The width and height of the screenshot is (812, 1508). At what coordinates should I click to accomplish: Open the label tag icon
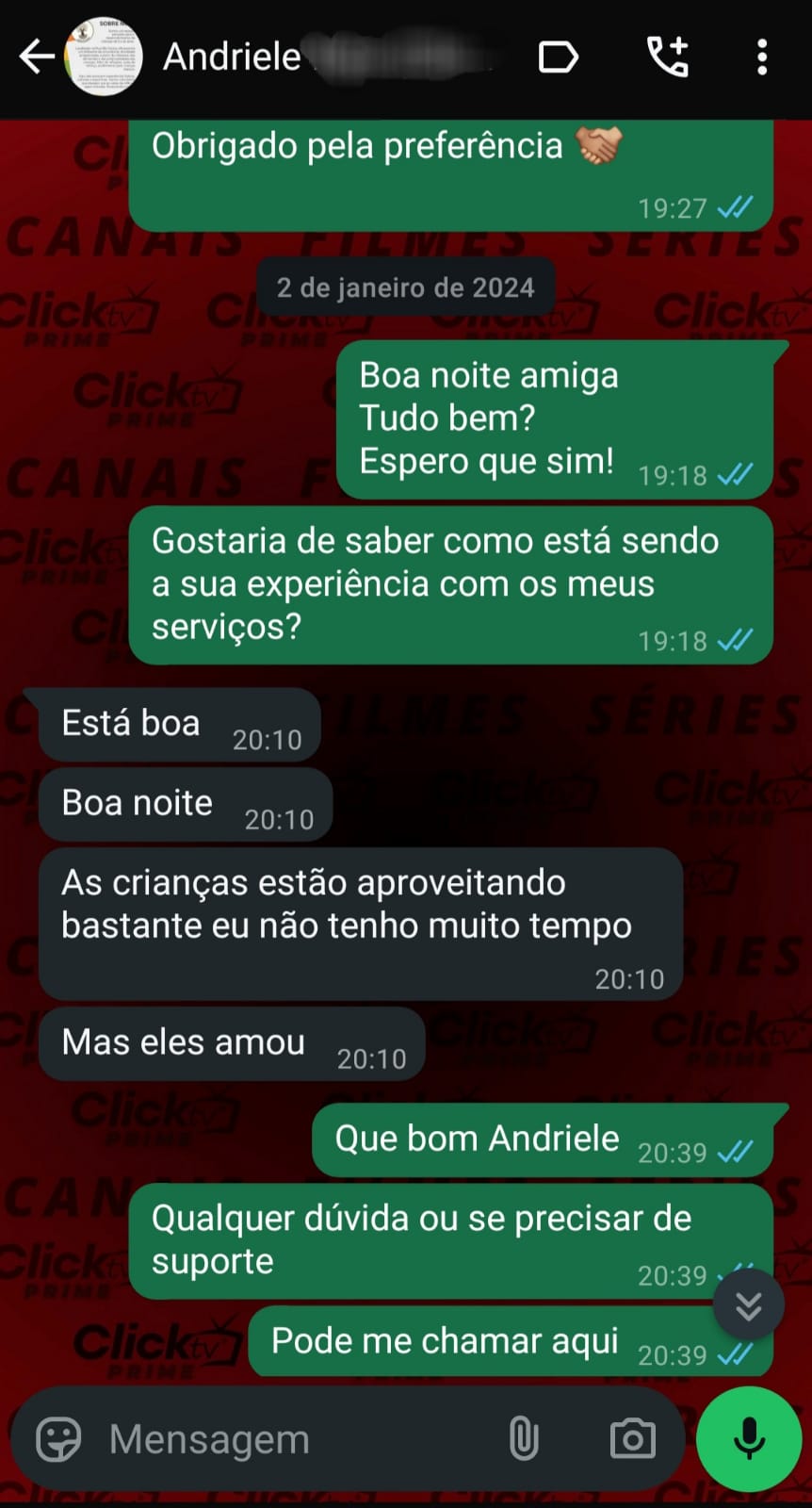(558, 57)
